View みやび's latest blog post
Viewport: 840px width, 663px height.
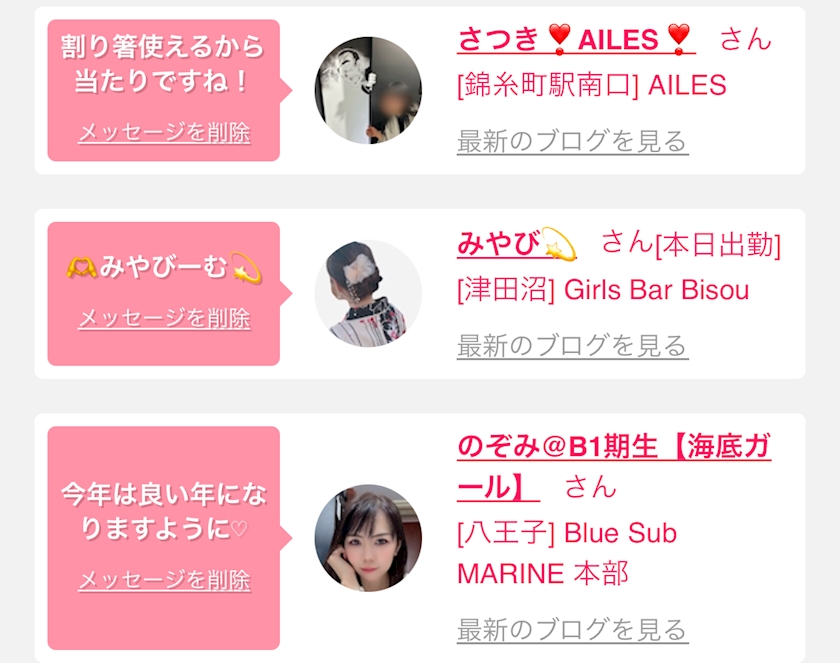coord(572,345)
